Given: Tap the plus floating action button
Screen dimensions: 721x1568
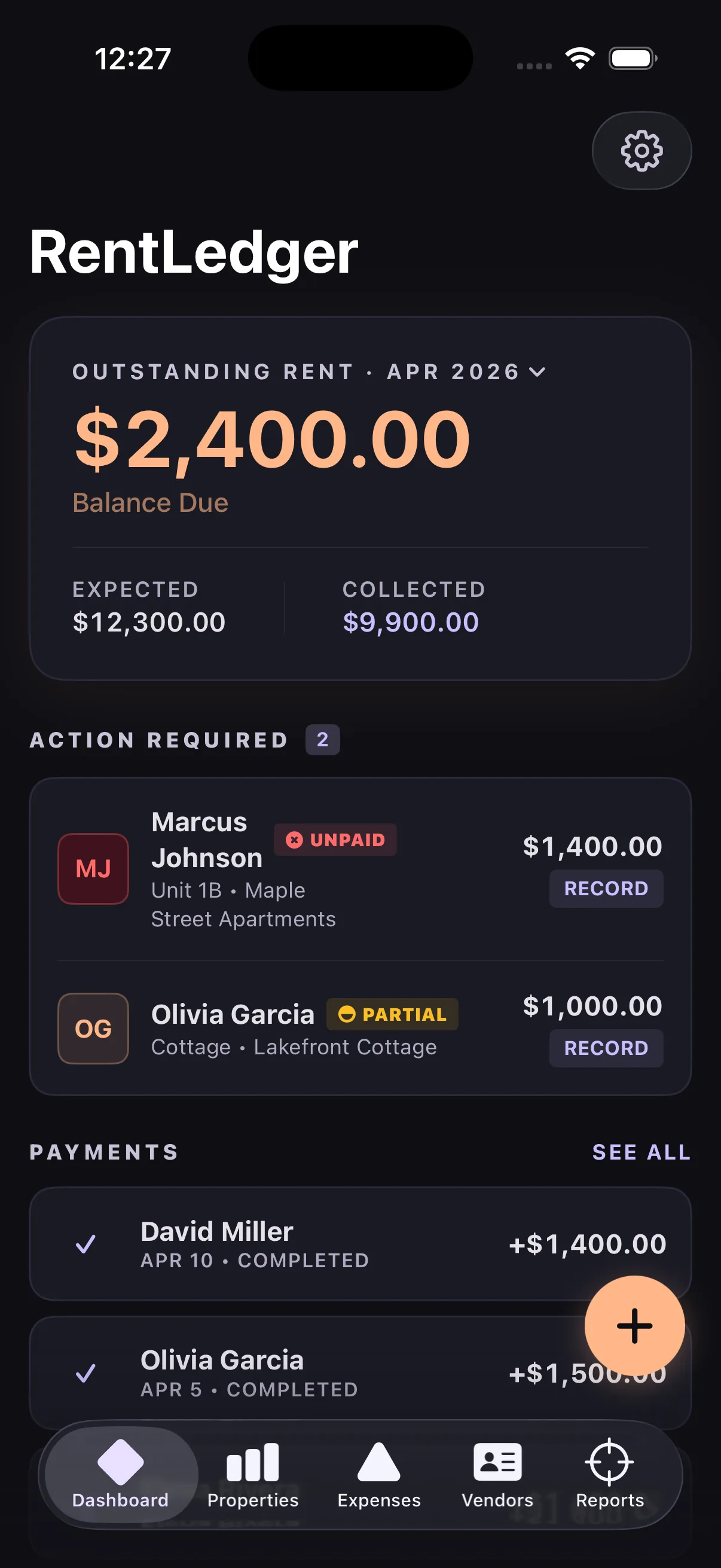Looking at the screenshot, I should click(x=634, y=1325).
